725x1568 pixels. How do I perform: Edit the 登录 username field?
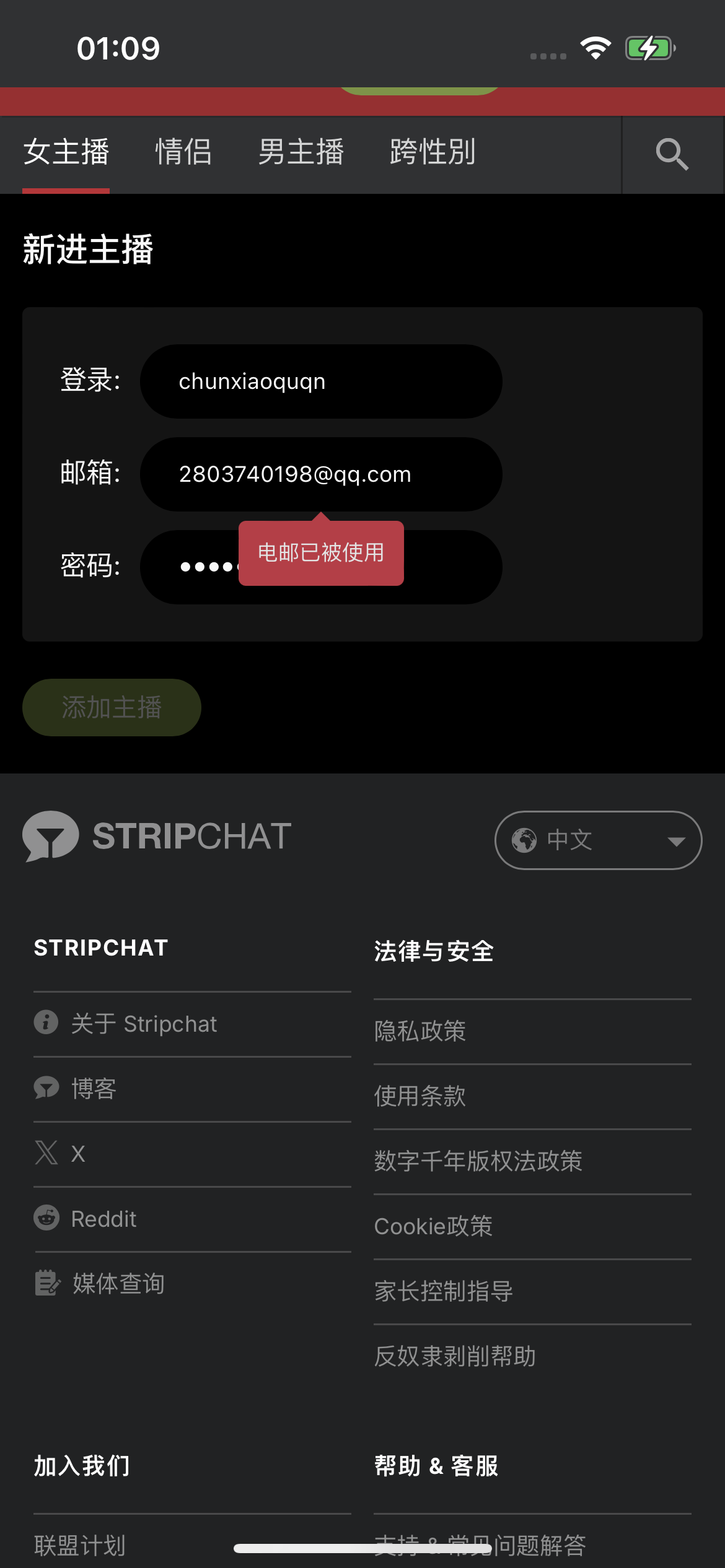(321, 381)
